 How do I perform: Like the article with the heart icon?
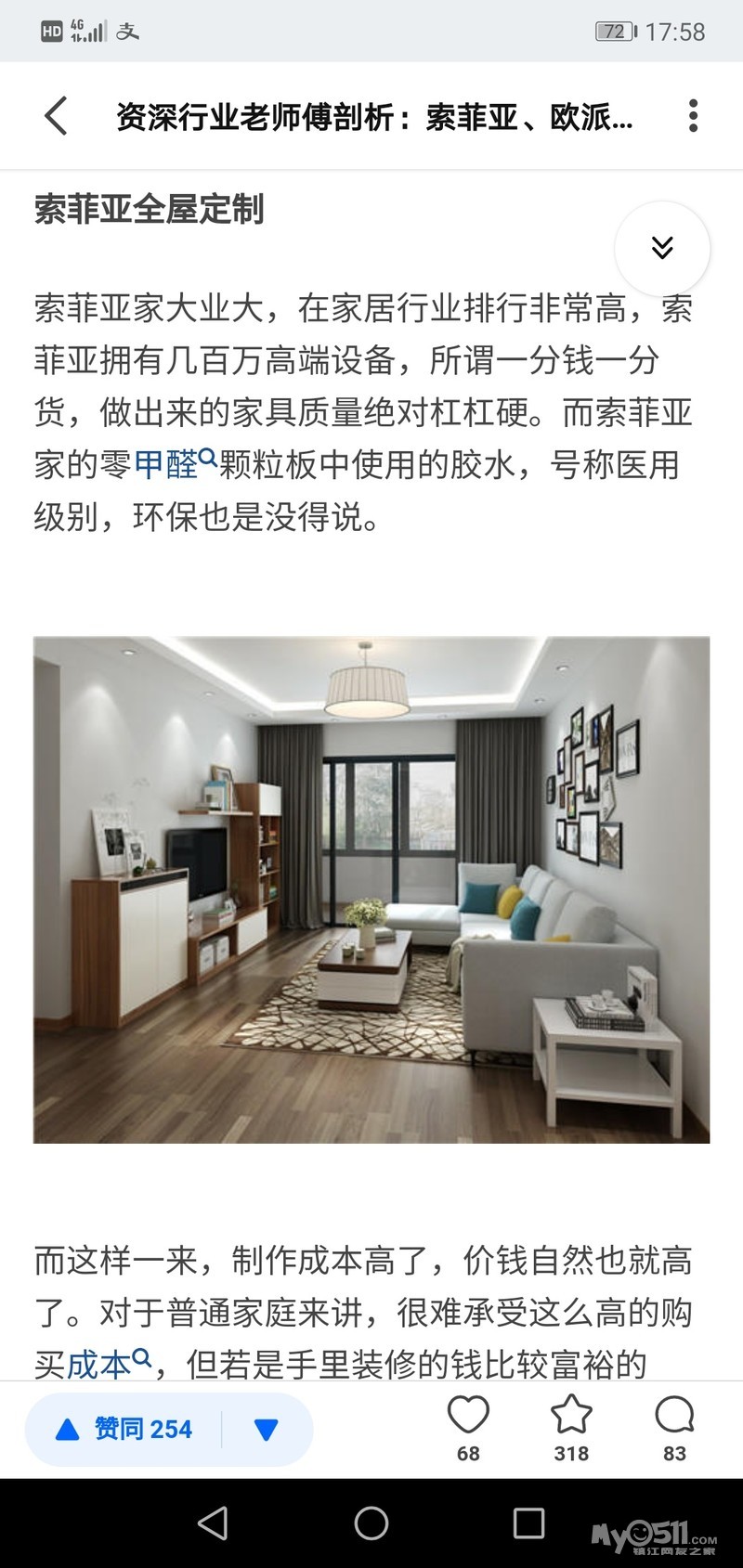tap(468, 1428)
